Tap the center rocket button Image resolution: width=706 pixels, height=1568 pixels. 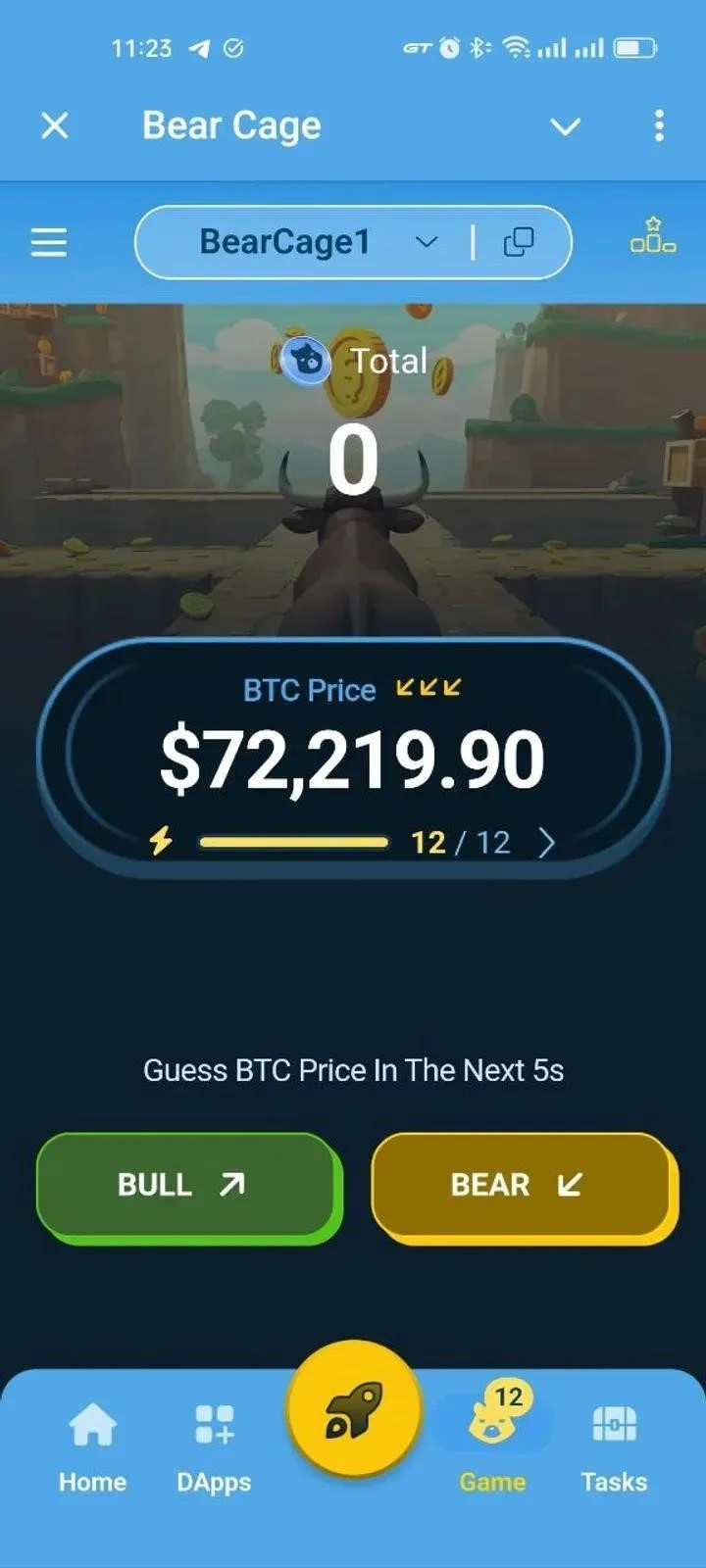coord(353,1409)
